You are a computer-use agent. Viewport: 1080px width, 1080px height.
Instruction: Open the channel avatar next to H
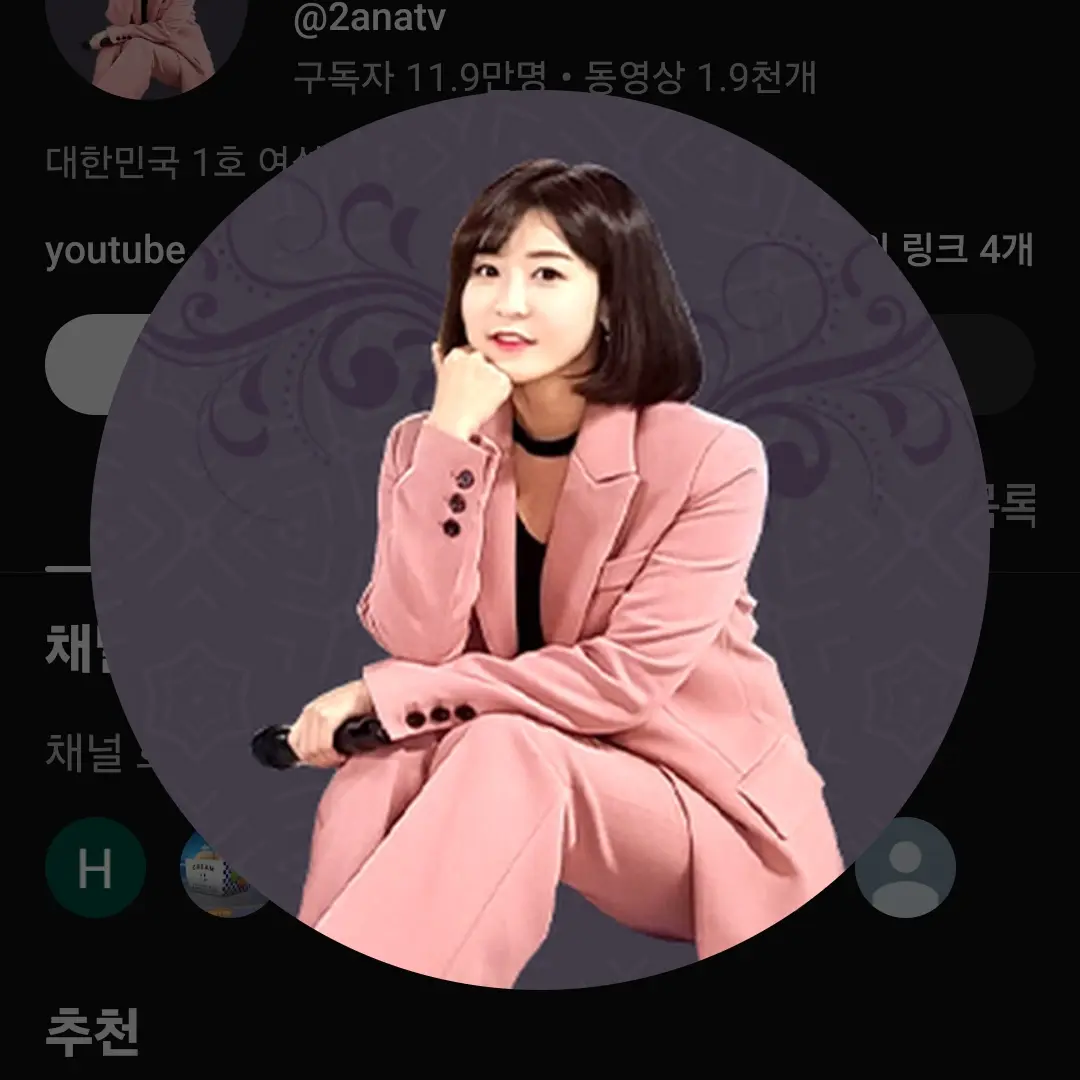(x=215, y=868)
